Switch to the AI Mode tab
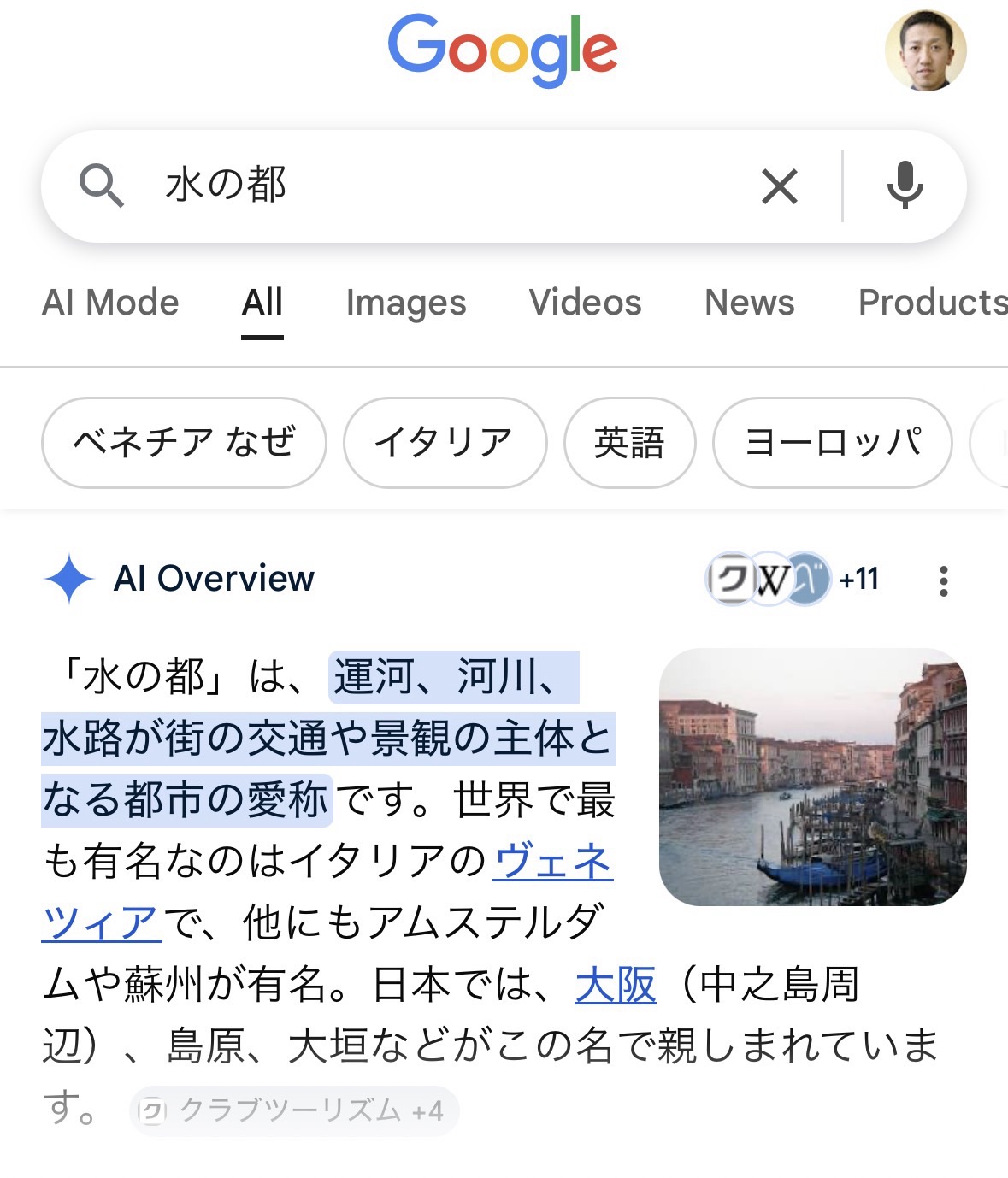 tap(110, 303)
